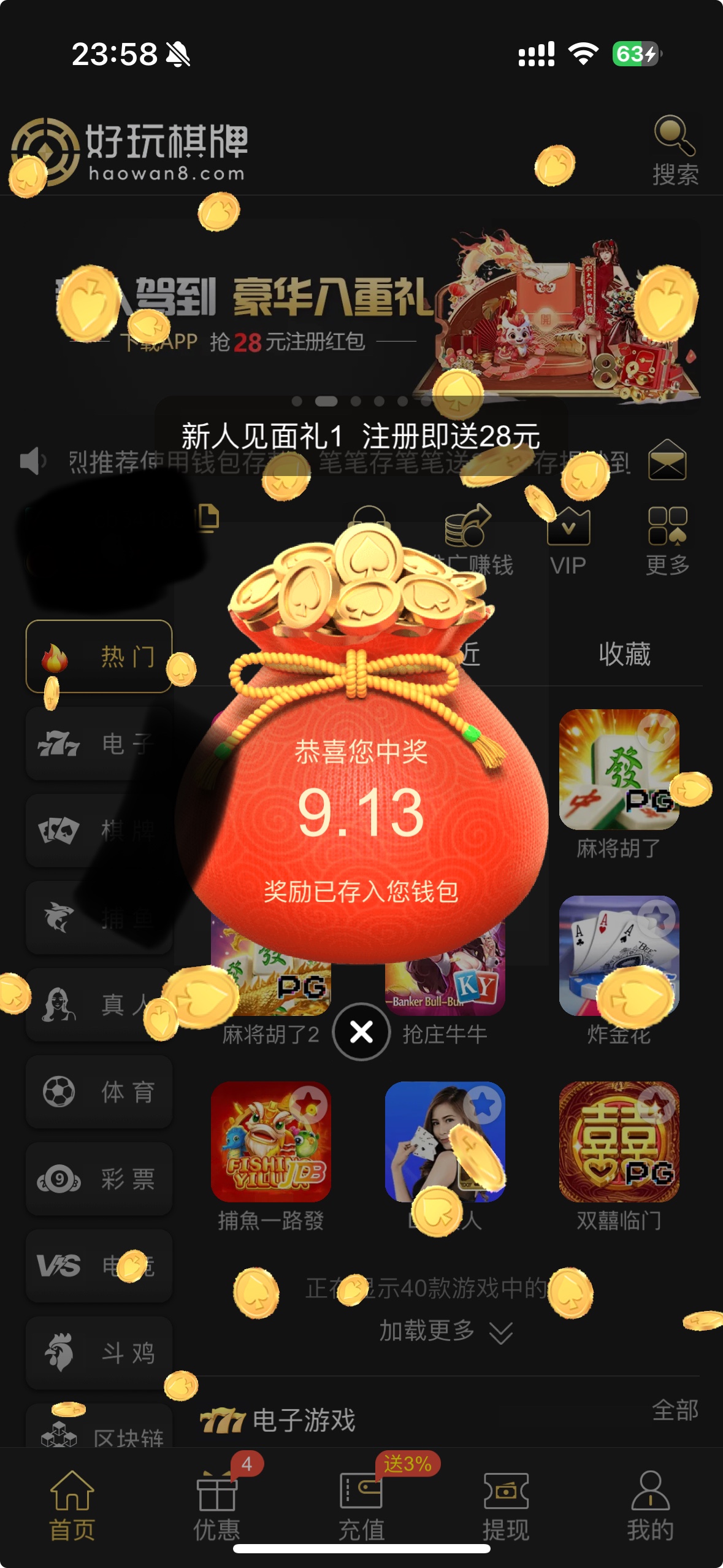Expand 加载更多 to load more games
The height and width of the screenshot is (1568, 723).
pos(445,1331)
